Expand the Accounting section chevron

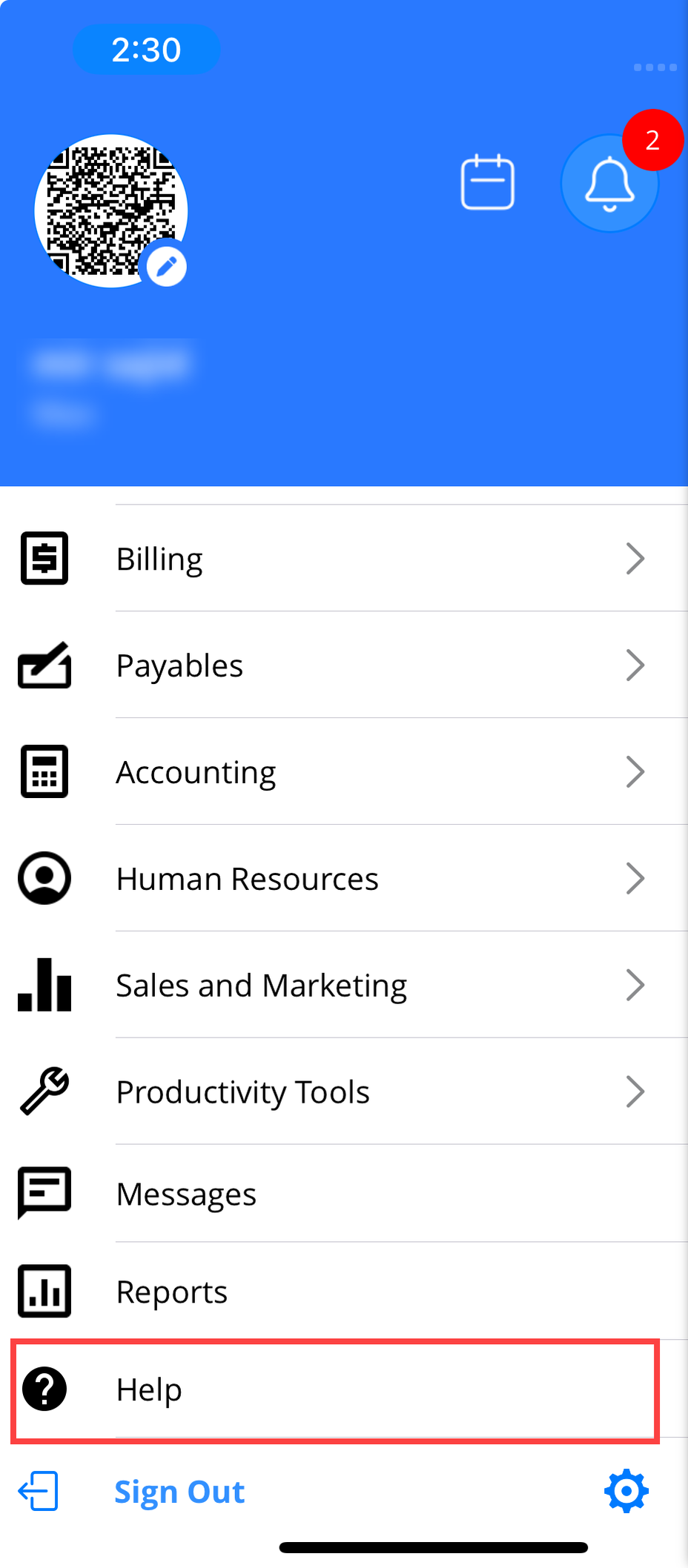pos(635,771)
